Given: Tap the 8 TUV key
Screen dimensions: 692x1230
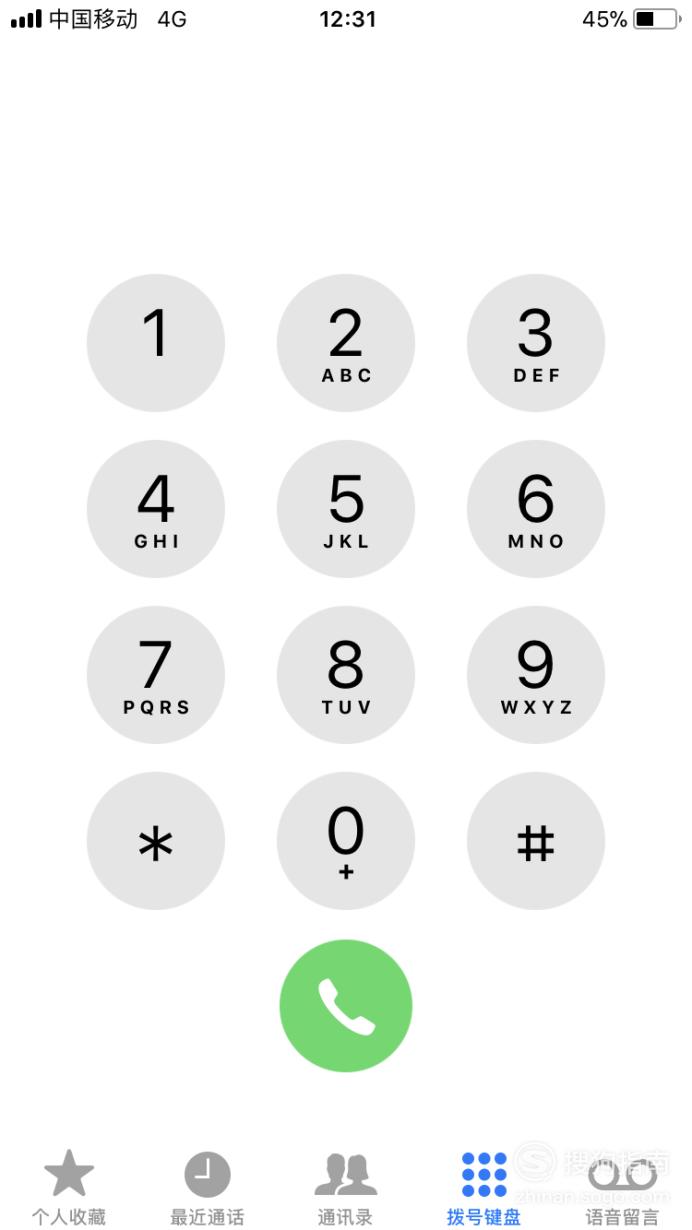Looking at the screenshot, I should click(346, 675).
